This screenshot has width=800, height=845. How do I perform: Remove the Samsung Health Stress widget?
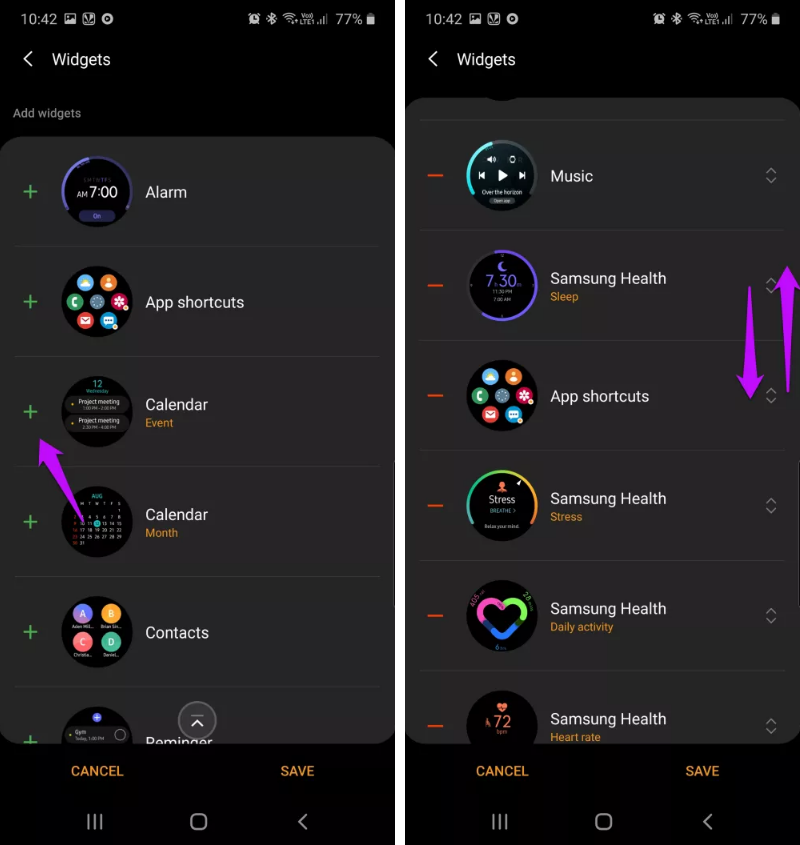click(435, 506)
